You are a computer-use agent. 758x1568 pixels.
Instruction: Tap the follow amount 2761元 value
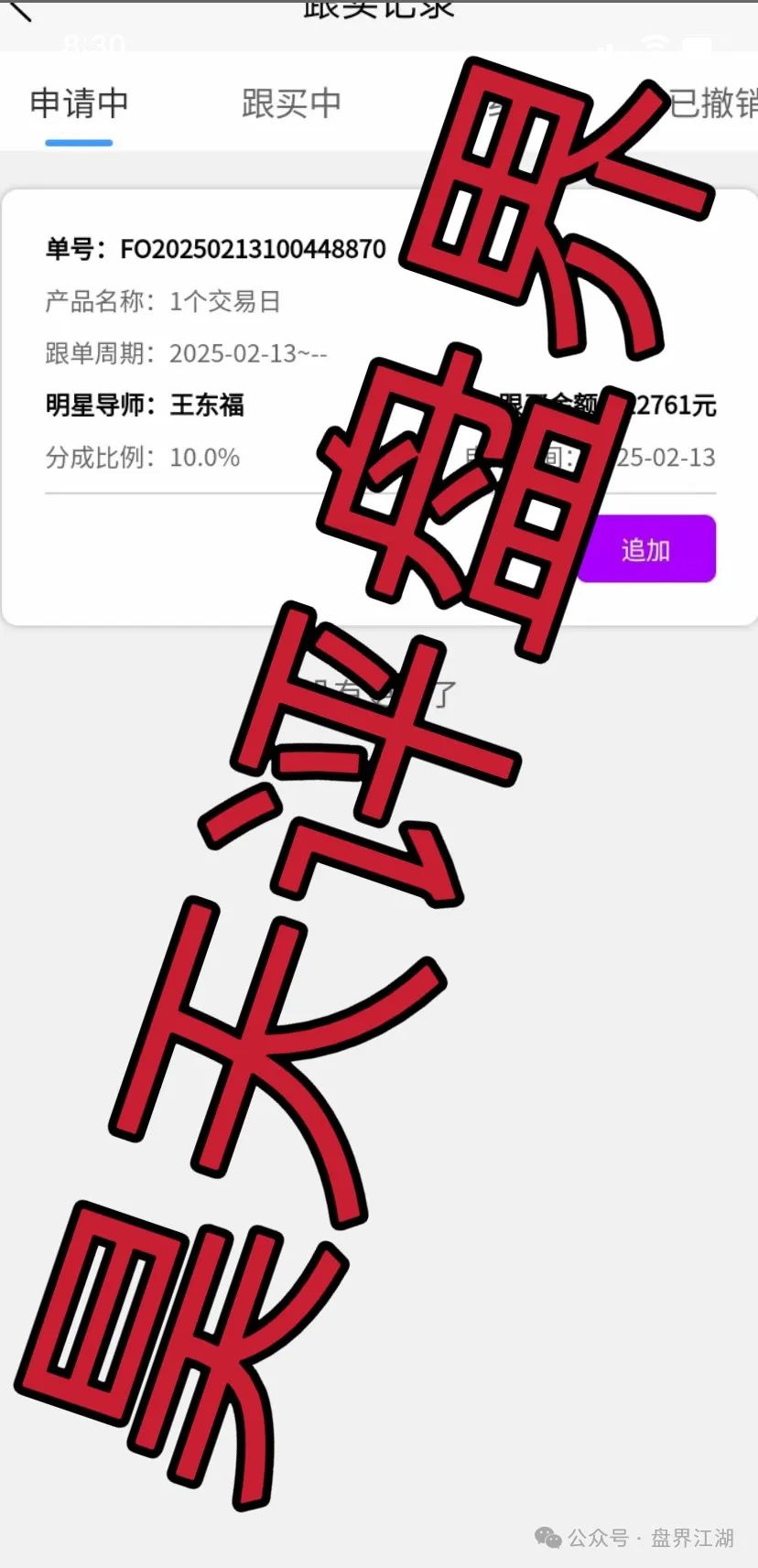click(x=677, y=405)
